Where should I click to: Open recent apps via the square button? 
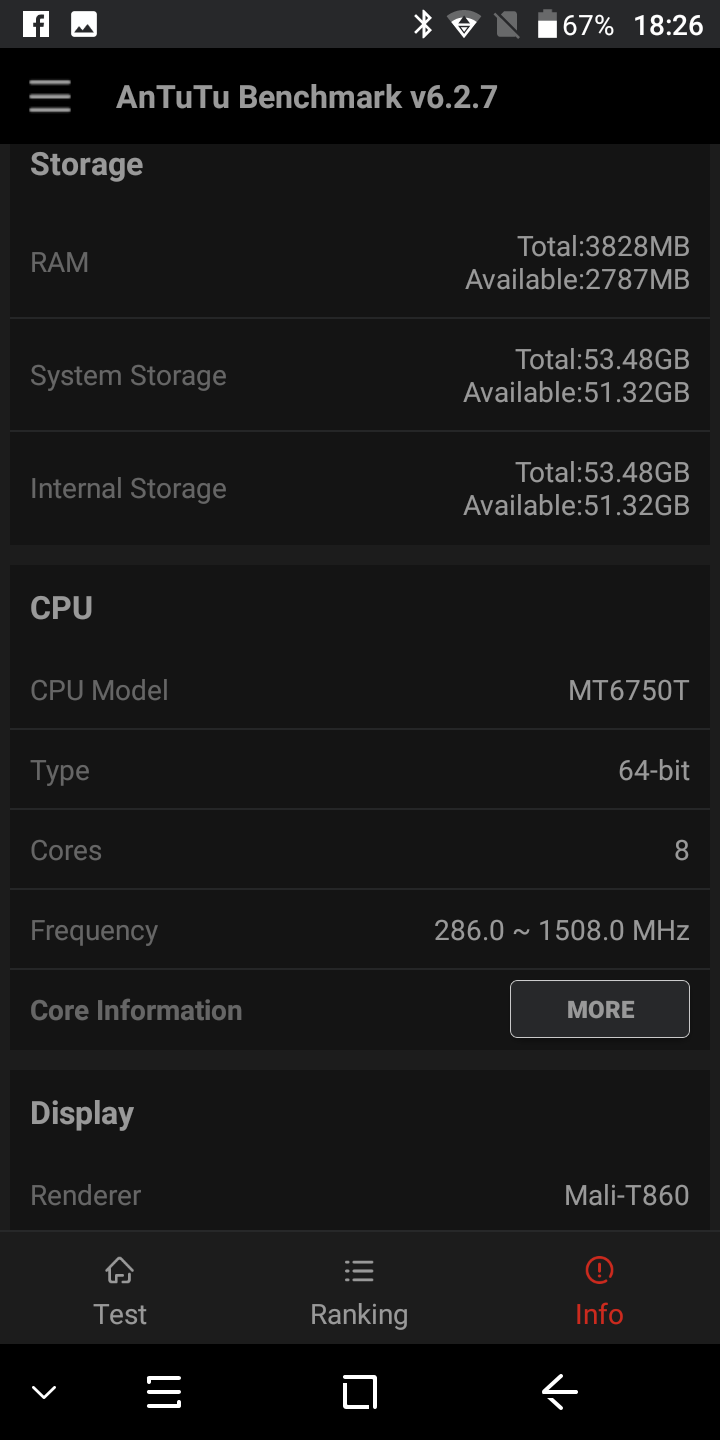point(360,1392)
